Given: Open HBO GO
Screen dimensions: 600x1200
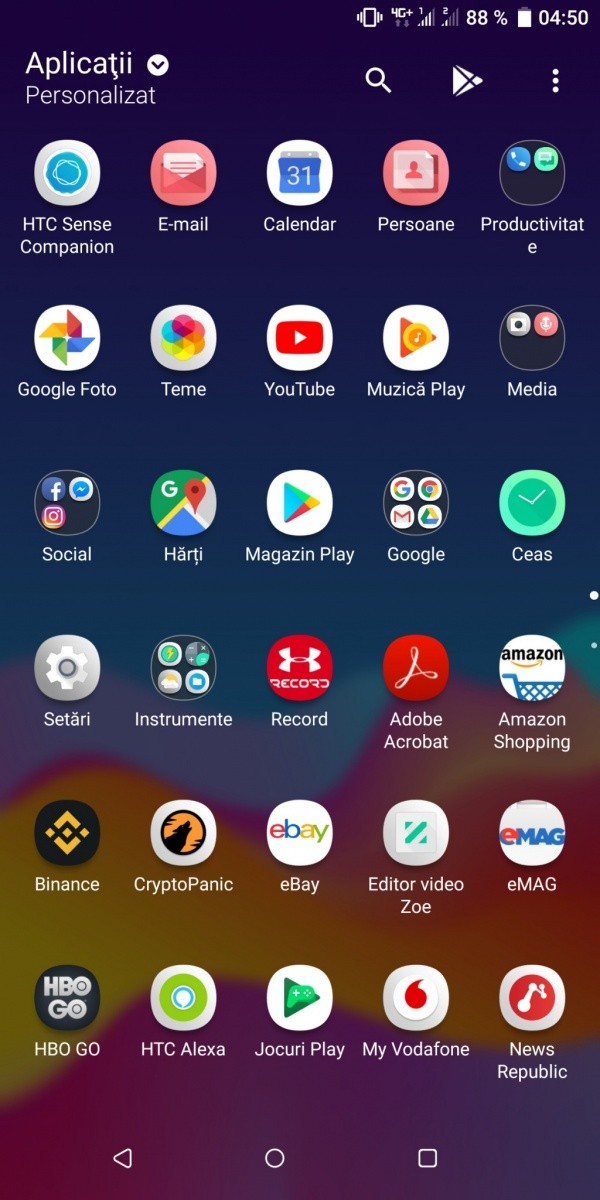Looking at the screenshot, I should pyautogui.click(x=67, y=998).
